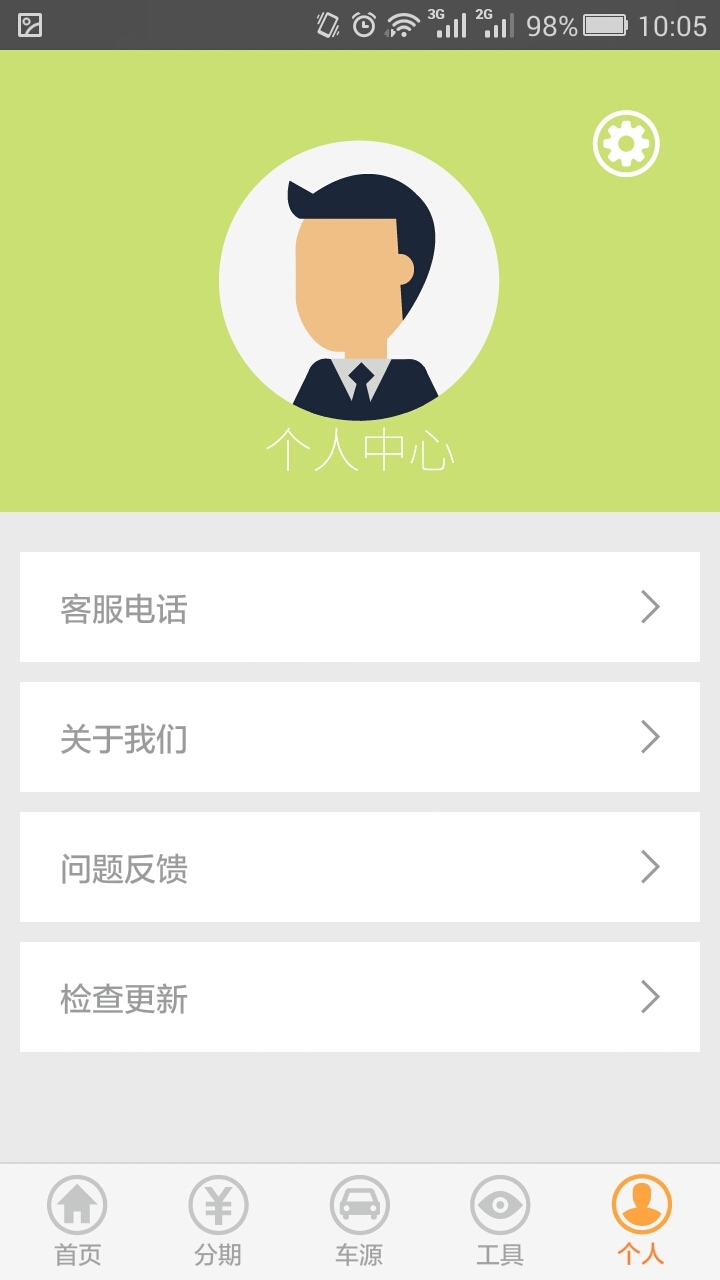The image size is (720, 1280).
Task: Switch to the 工具 tab
Action: [500, 1220]
